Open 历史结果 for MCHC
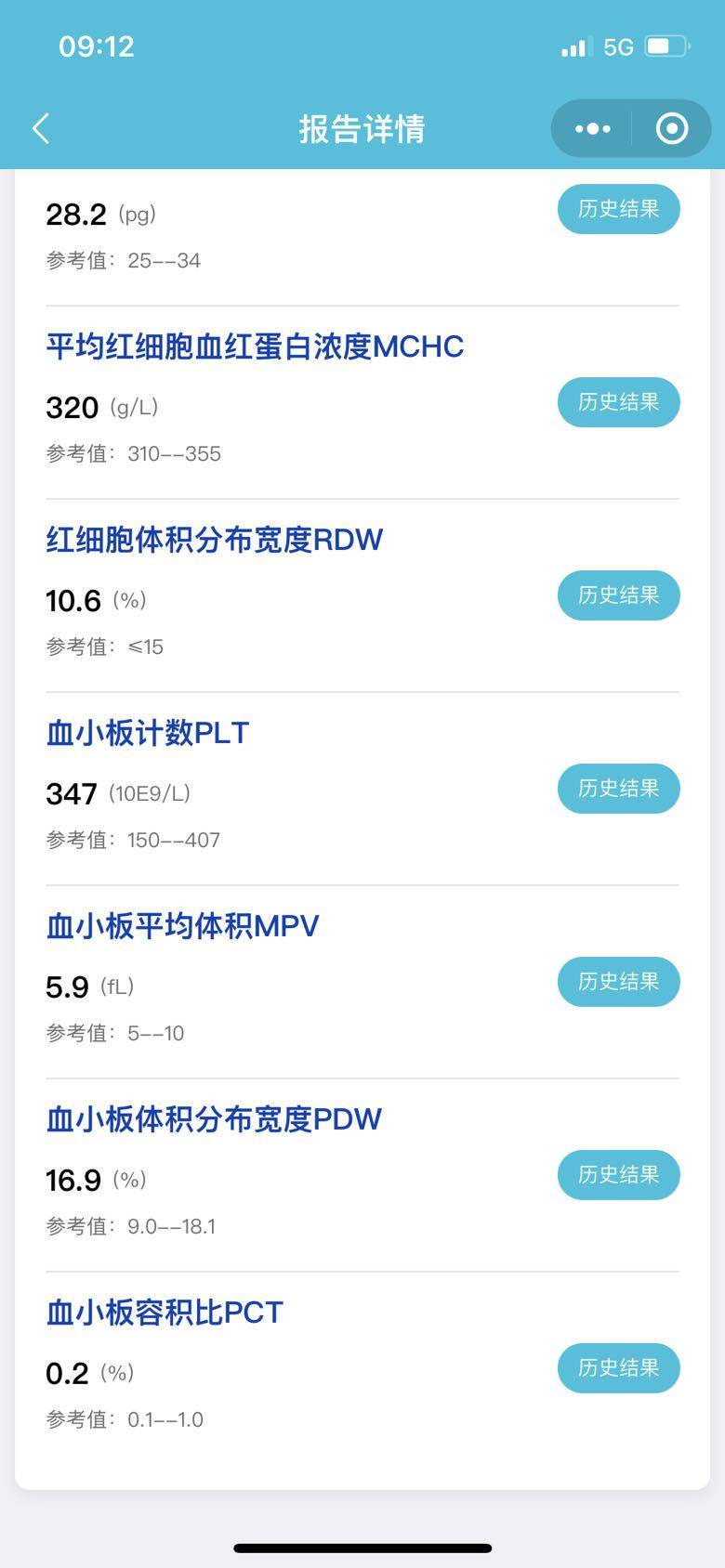The height and width of the screenshot is (1568, 725). click(x=618, y=402)
